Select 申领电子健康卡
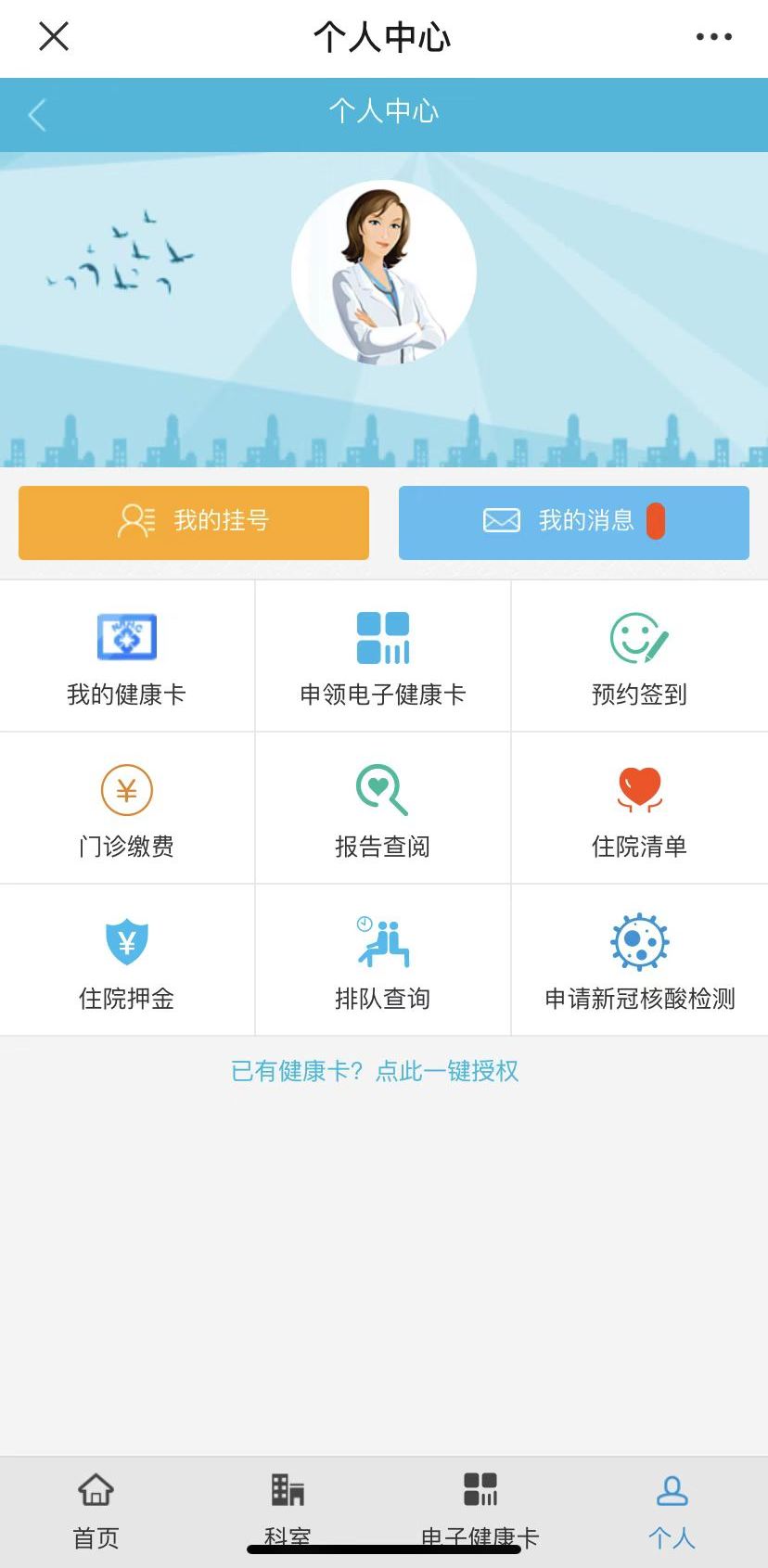768x1568 pixels. 383,657
